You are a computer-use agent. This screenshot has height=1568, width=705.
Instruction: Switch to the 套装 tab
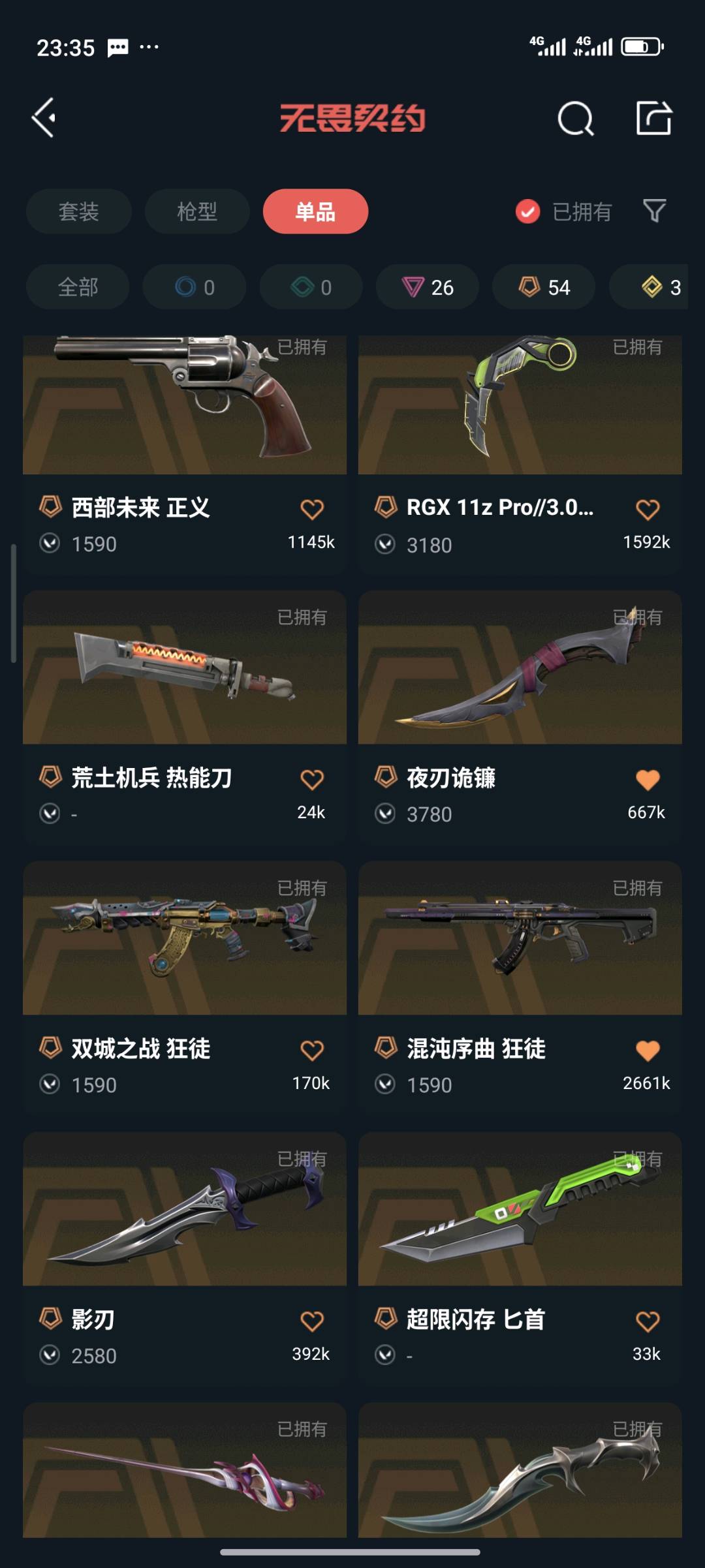(x=79, y=211)
